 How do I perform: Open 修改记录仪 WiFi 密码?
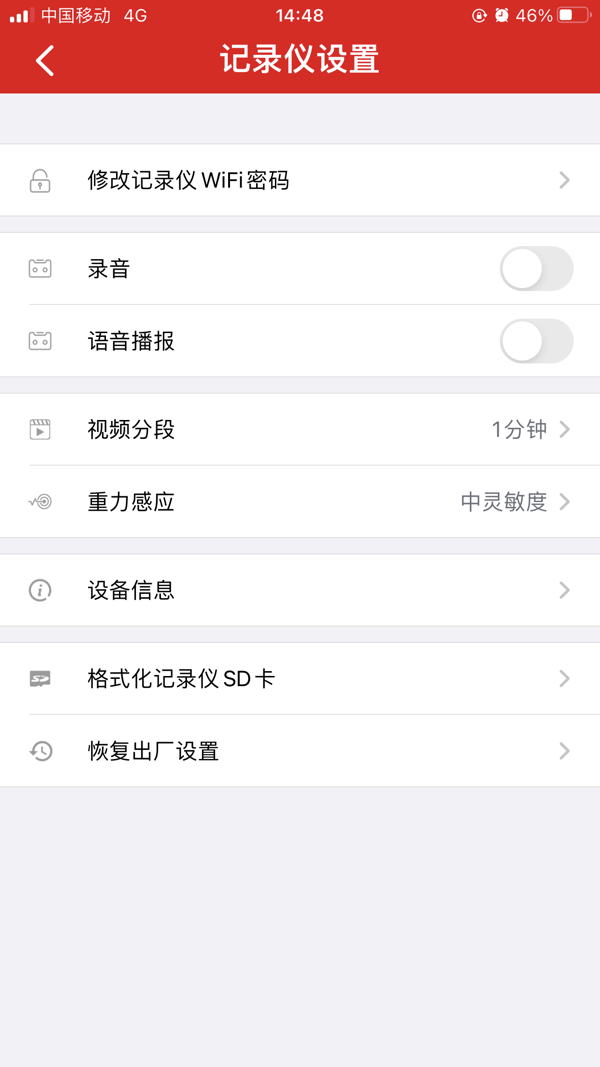pos(300,180)
